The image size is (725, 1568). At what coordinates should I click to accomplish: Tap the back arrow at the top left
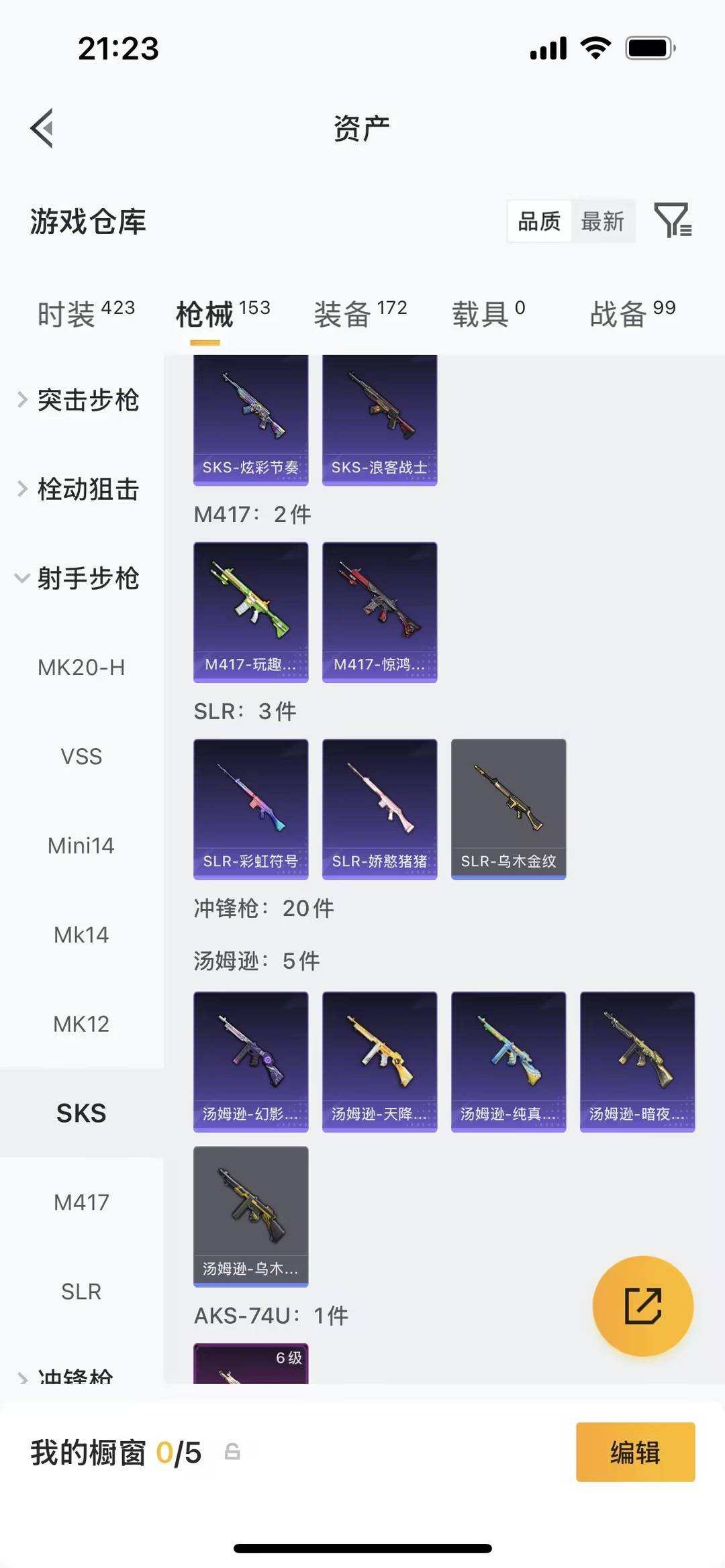[x=42, y=127]
